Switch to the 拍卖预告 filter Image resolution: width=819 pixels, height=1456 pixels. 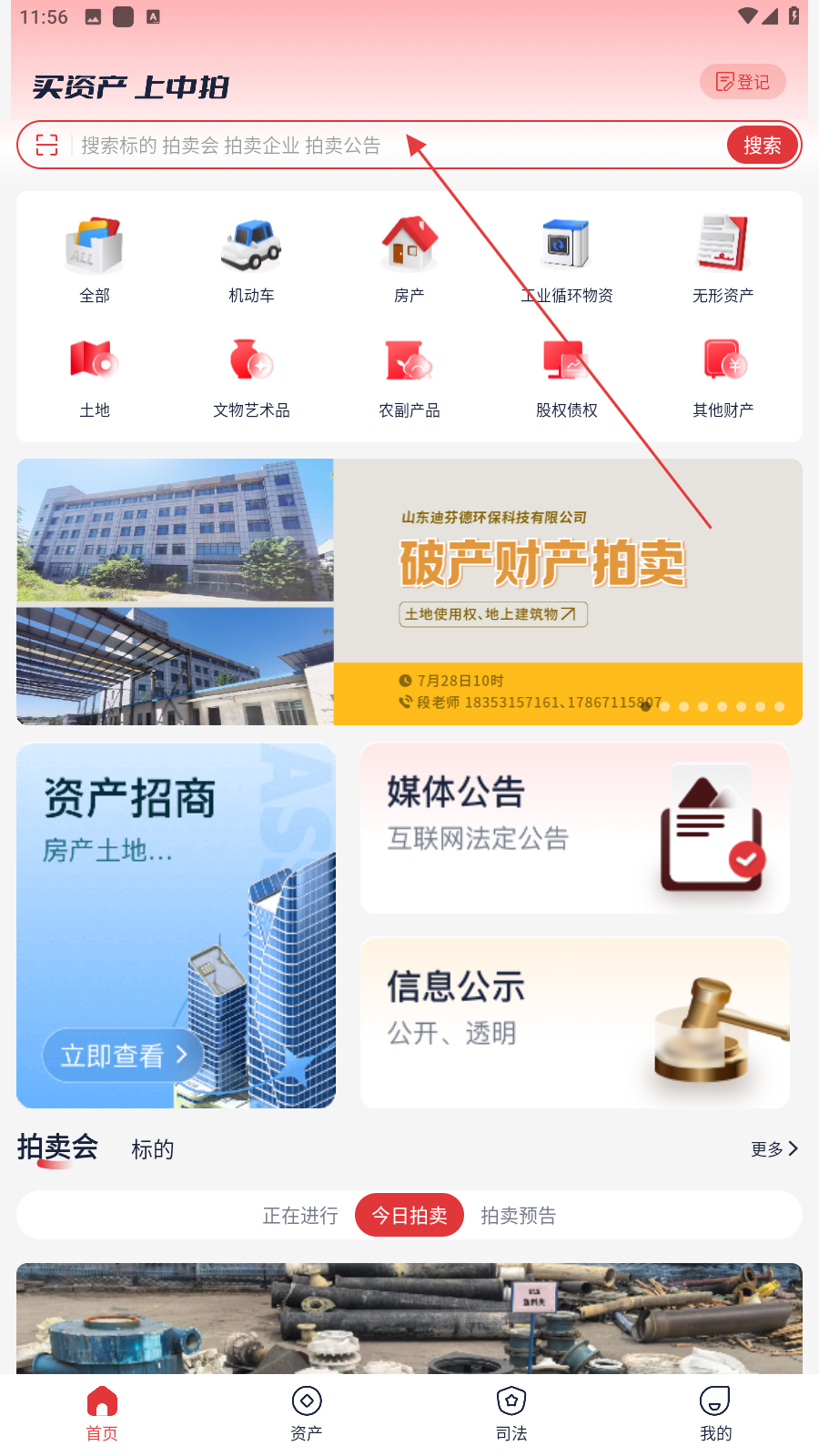tap(518, 1216)
